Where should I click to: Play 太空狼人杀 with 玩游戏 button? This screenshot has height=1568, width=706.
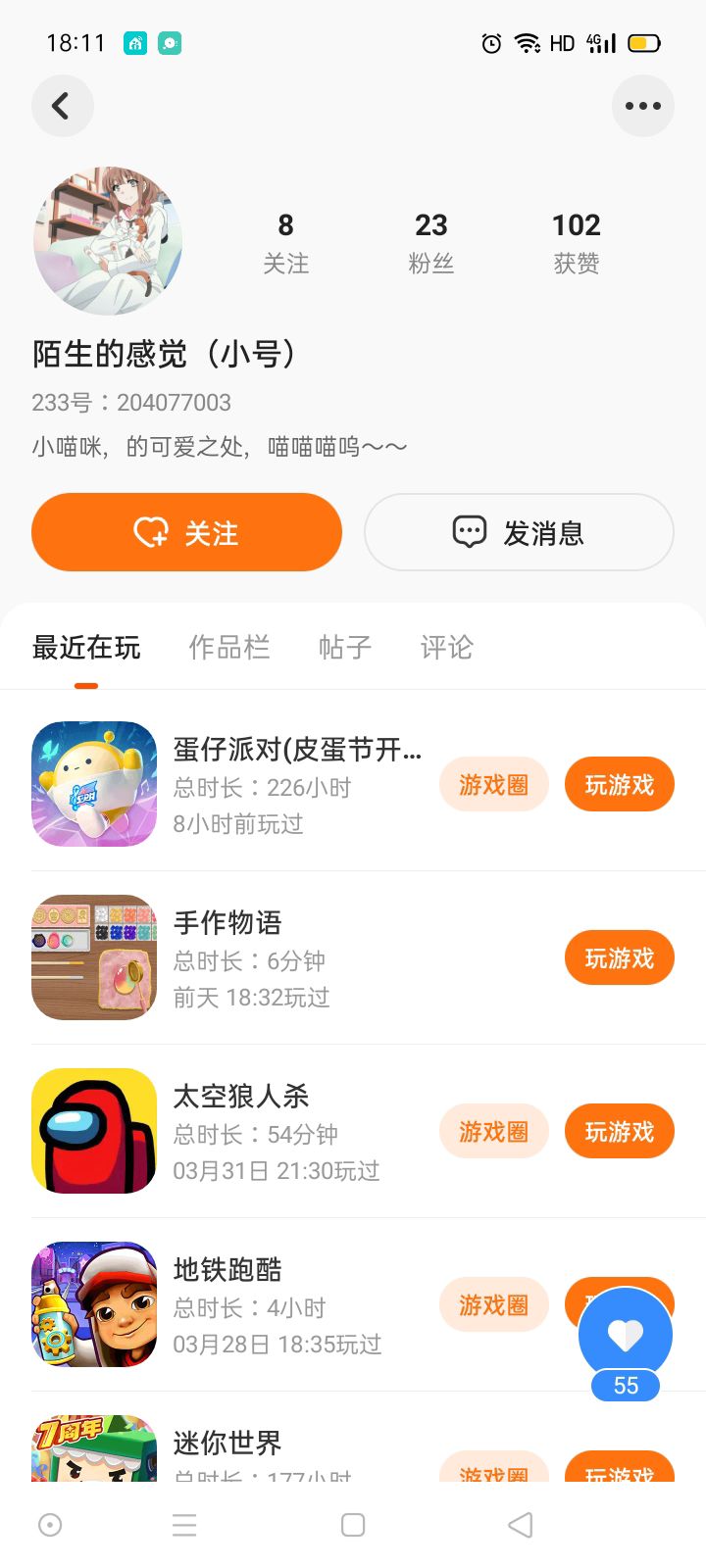click(x=619, y=1131)
